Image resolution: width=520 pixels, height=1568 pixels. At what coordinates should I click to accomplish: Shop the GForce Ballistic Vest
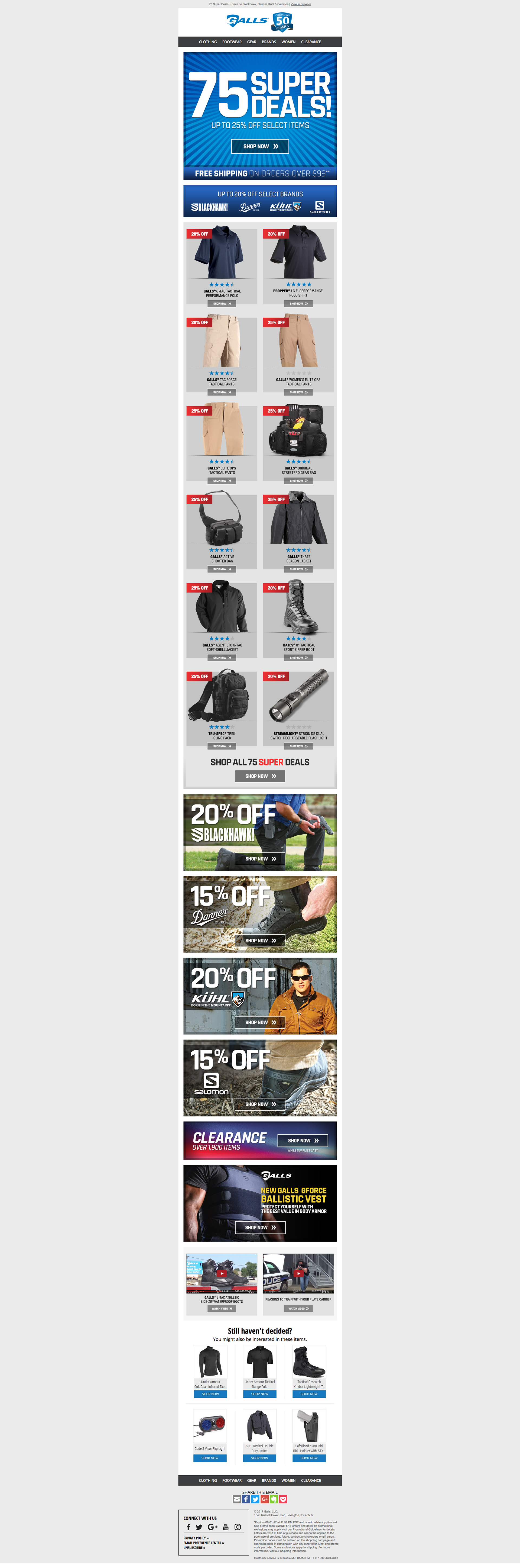click(x=260, y=1227)
